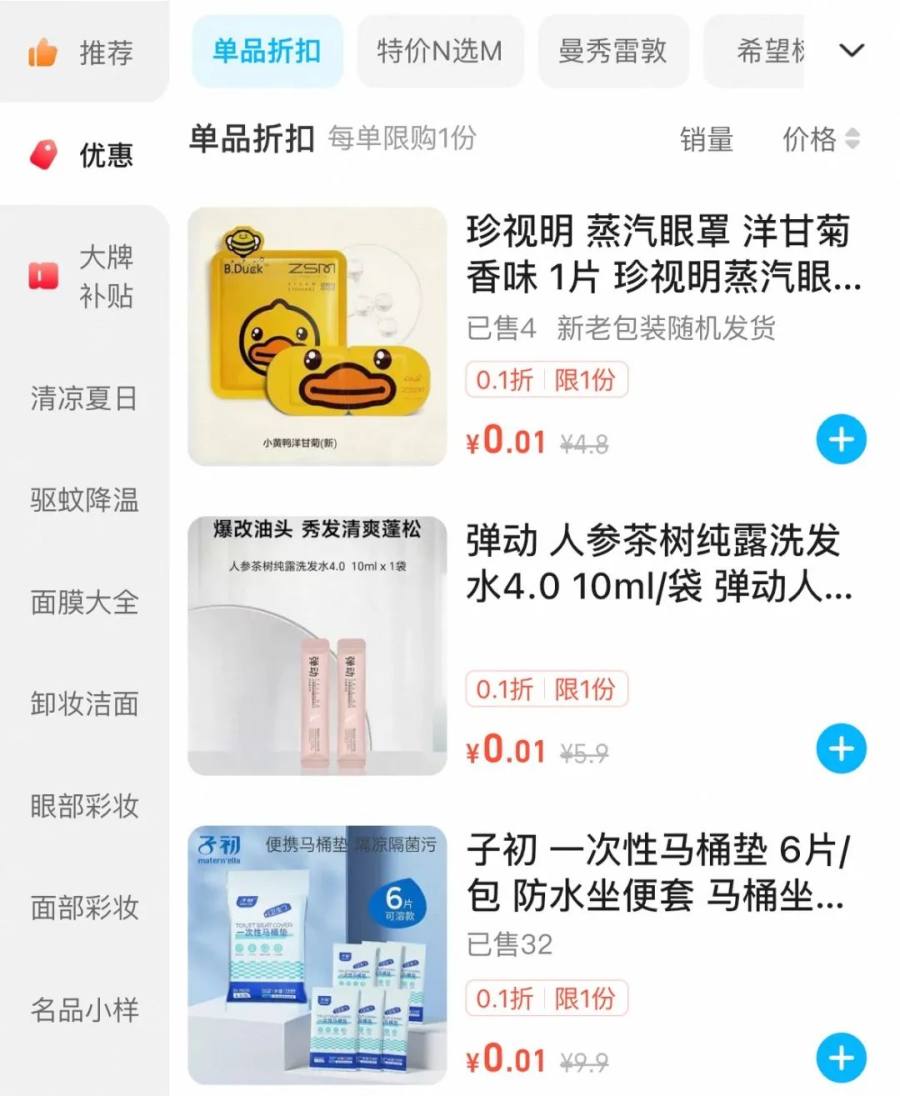Add 子初 一次性马桶垫 to cart
Screen dimensions: 900x1096
(x=840, y=1059)
